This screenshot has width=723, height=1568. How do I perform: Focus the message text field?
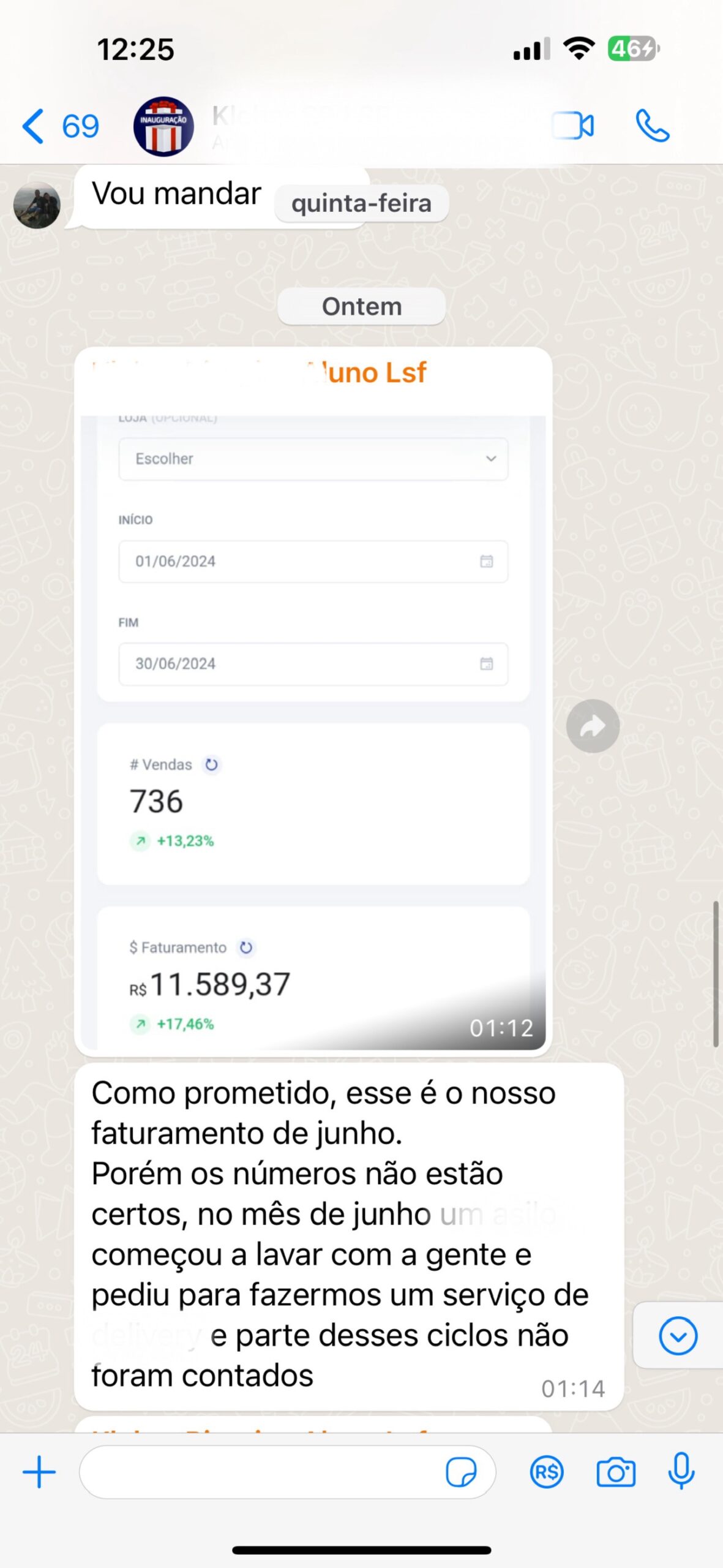pos(257,1472)
